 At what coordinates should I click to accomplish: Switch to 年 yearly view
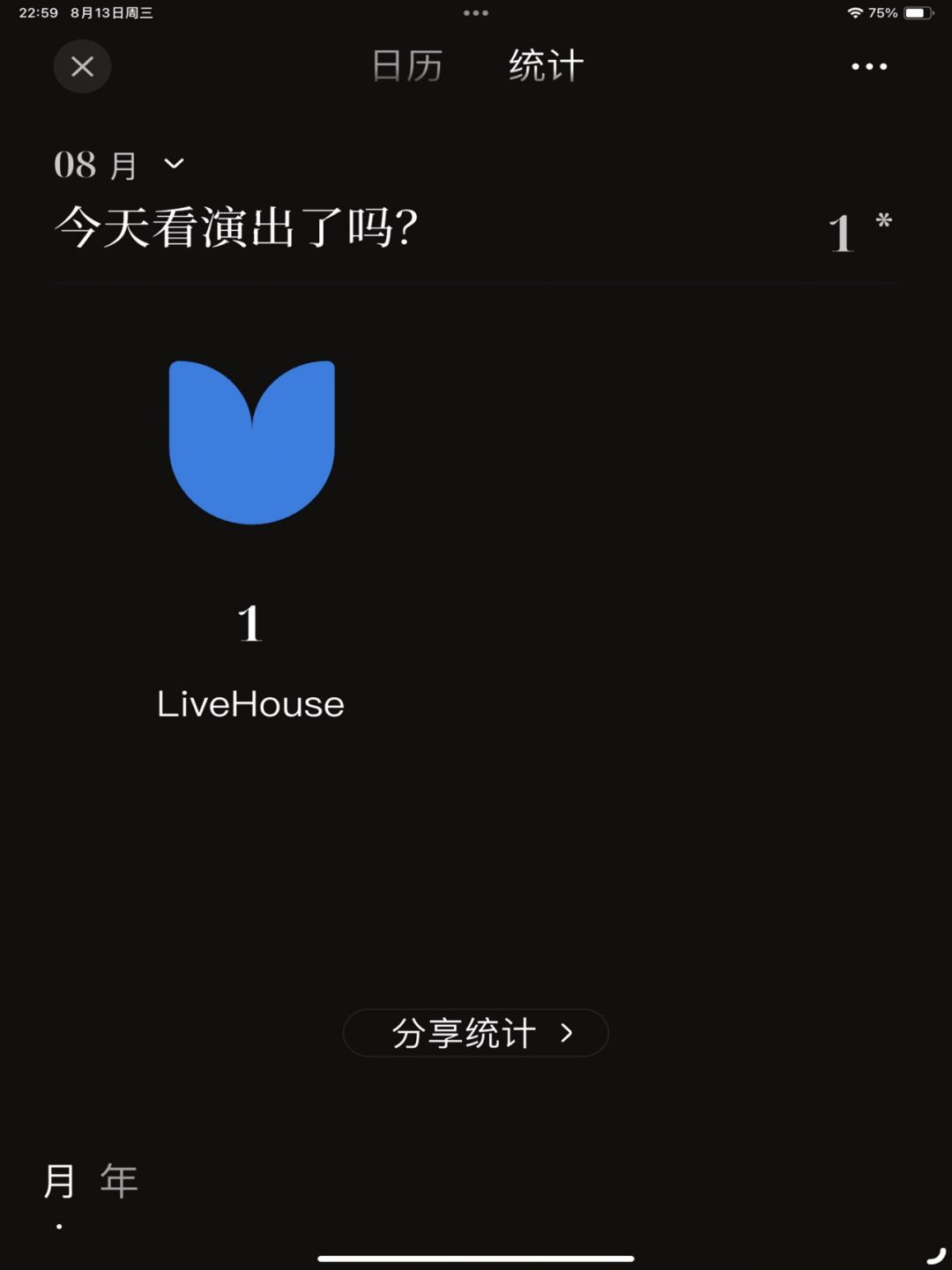(119, 1180)
